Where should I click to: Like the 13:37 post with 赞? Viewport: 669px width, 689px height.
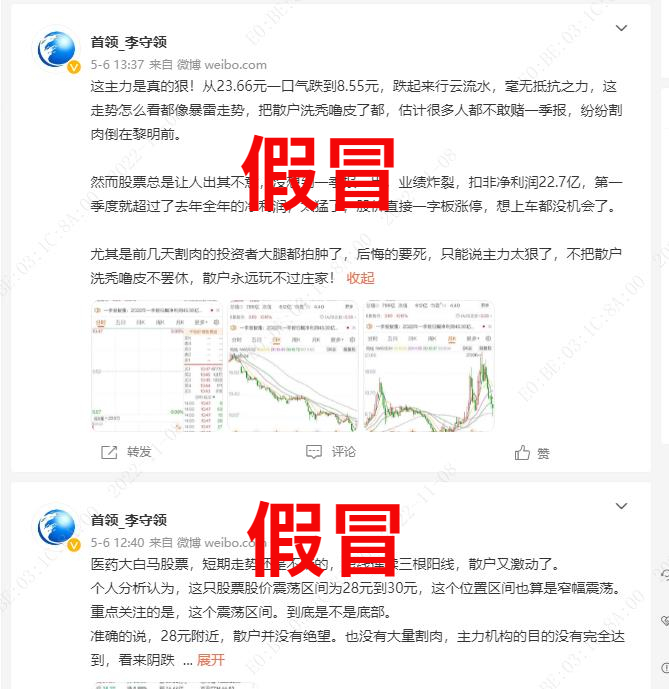click(533, 453)
